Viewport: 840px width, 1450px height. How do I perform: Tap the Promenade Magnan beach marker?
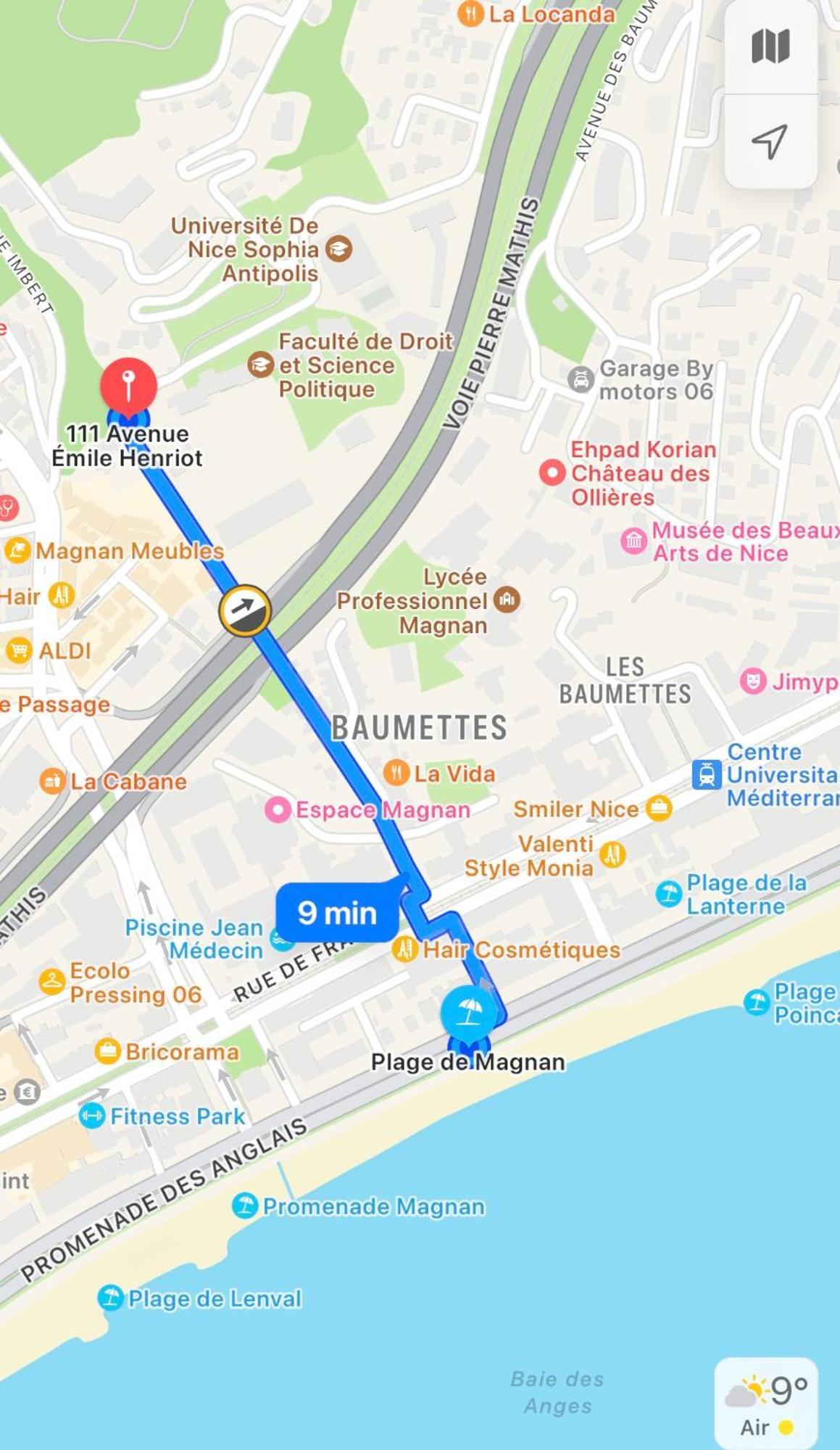click(x=245, y=1206)
